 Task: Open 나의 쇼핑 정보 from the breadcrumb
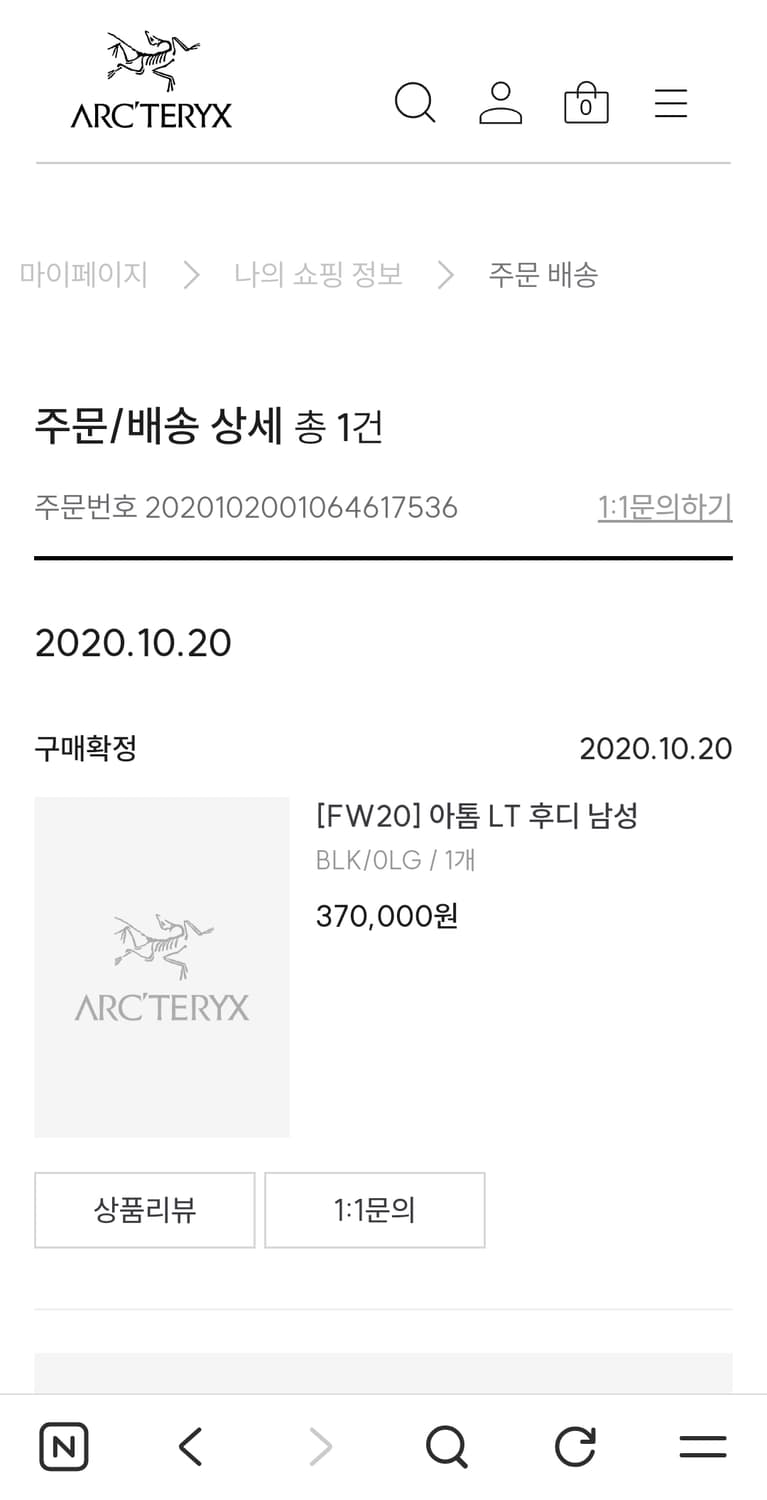pyautogui.click(x=318, y=275)
